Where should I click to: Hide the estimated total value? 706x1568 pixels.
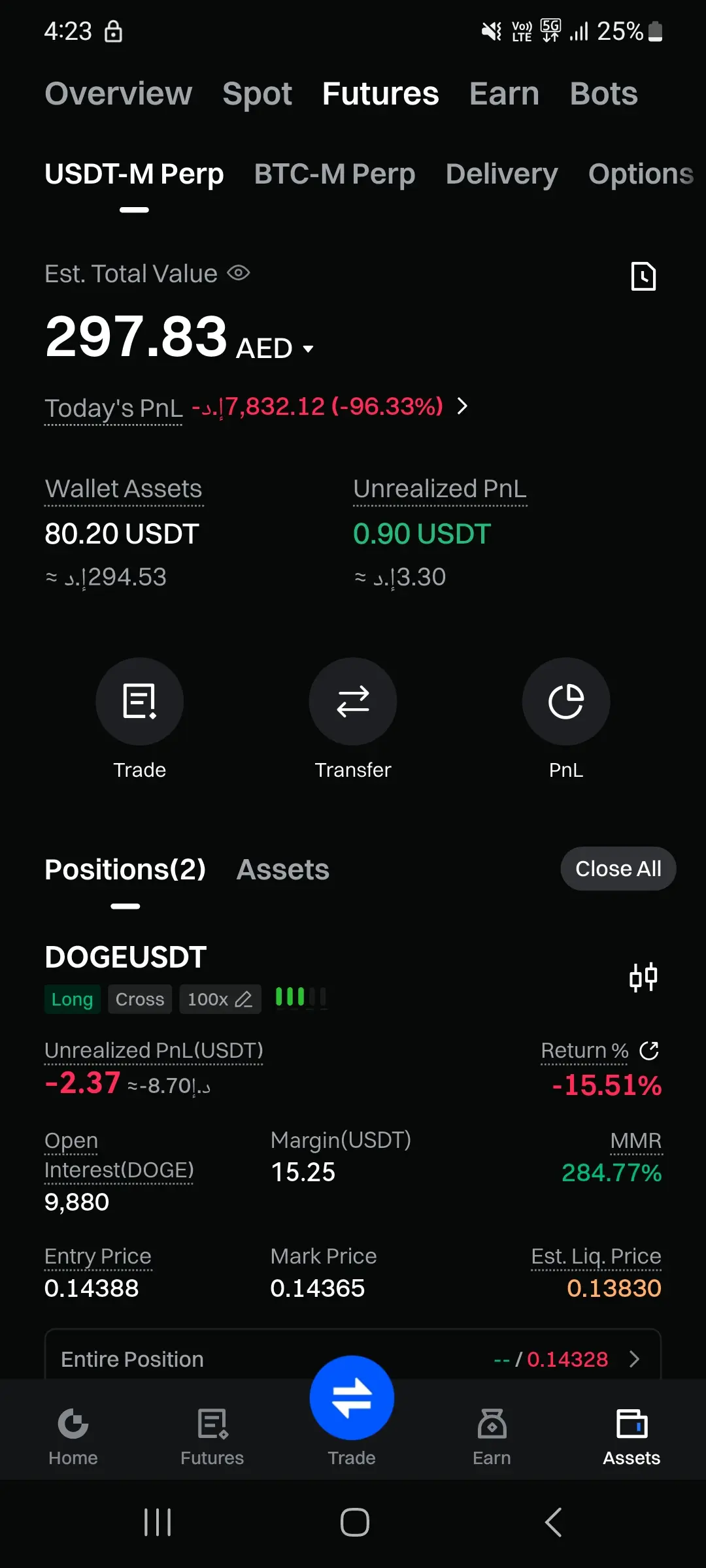[x=239, y=273]
